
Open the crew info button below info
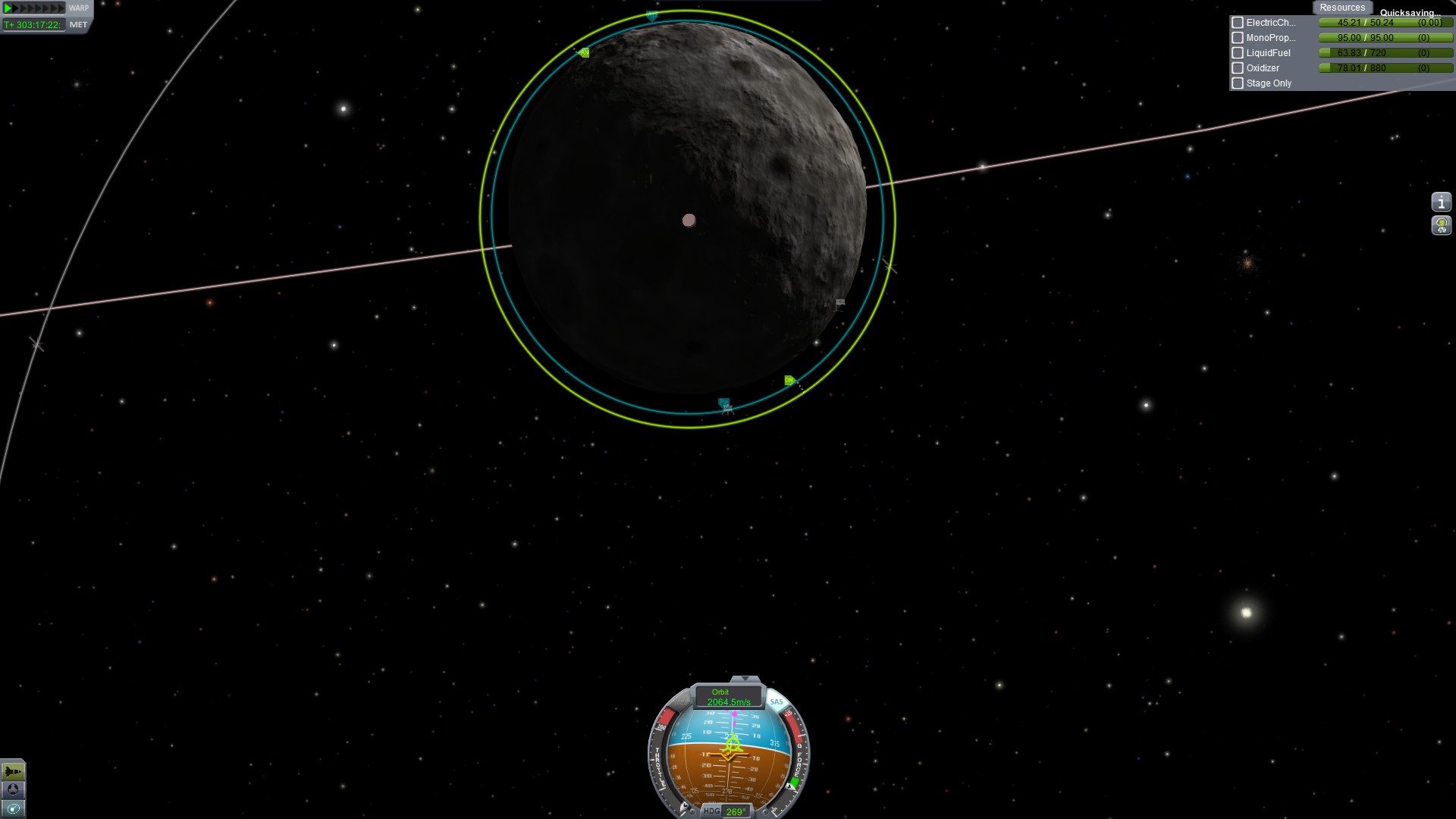[1441, 225]
